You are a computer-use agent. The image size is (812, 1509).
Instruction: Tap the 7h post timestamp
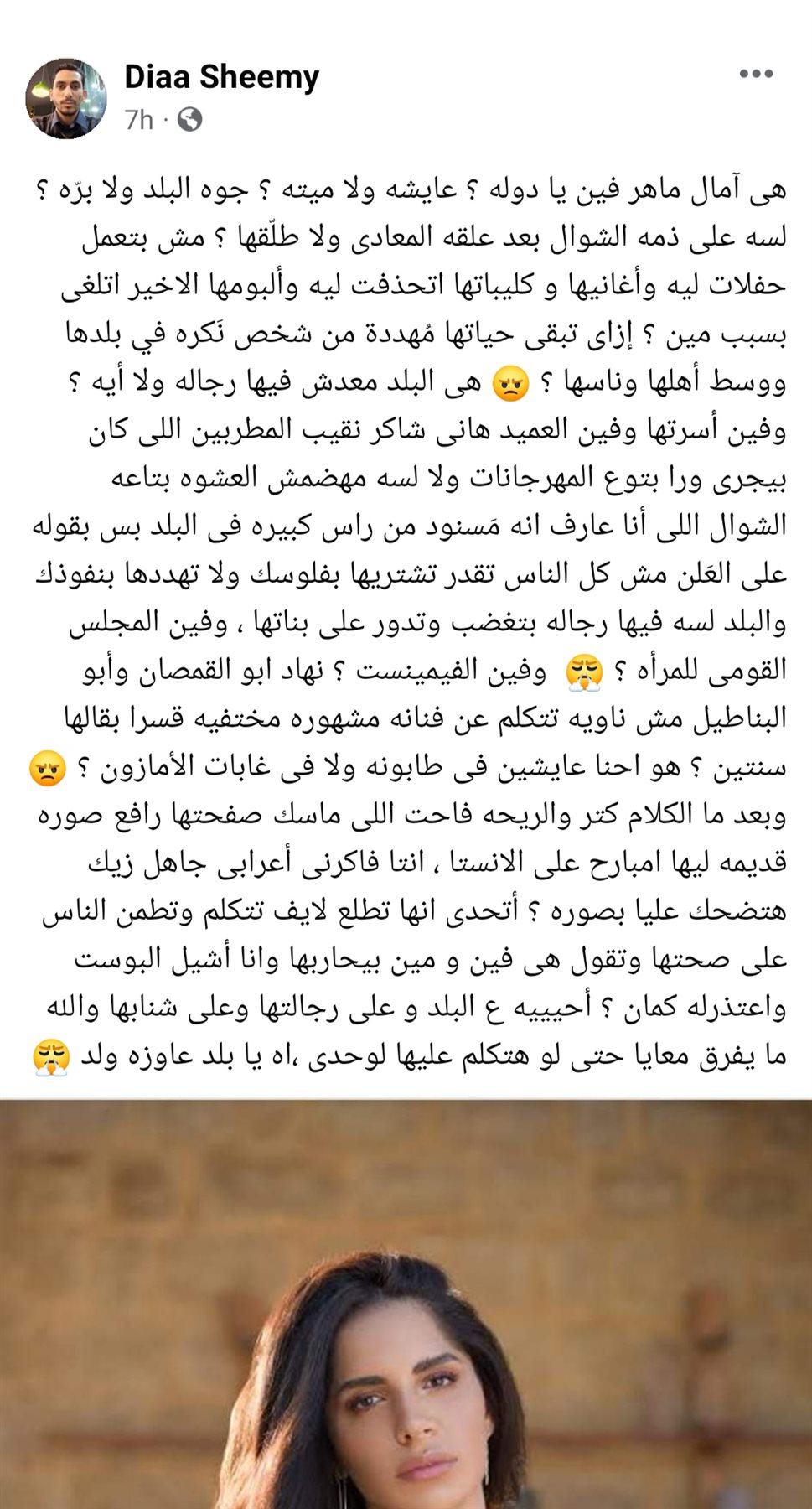139,121
